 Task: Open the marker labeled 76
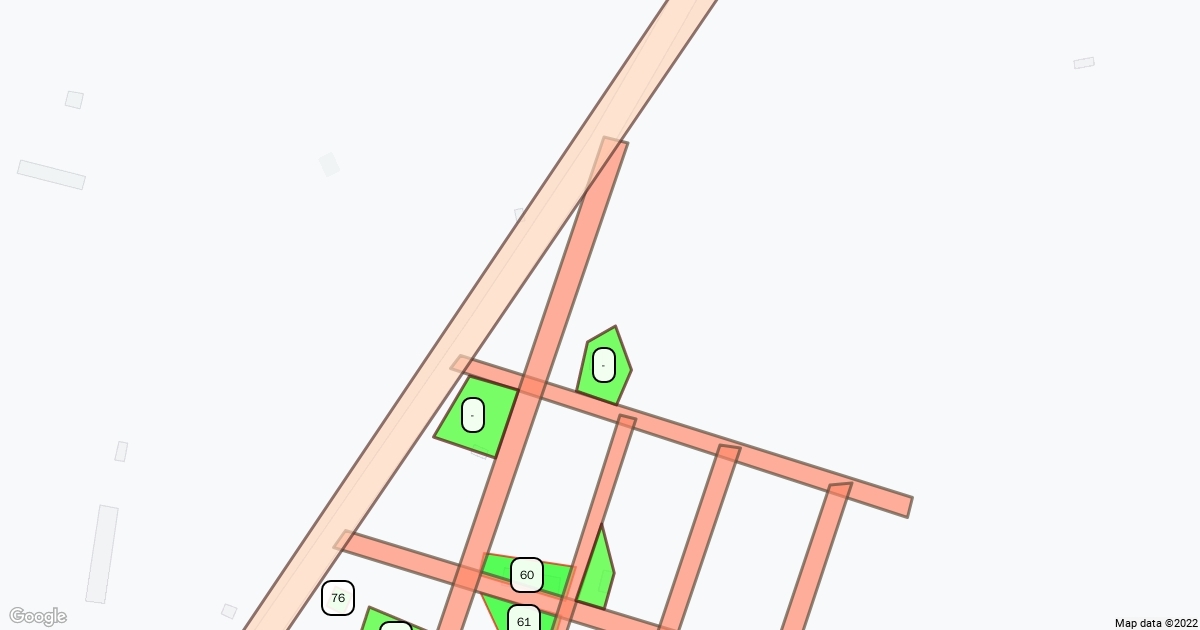pyautogui.click(x=338, y=598)
